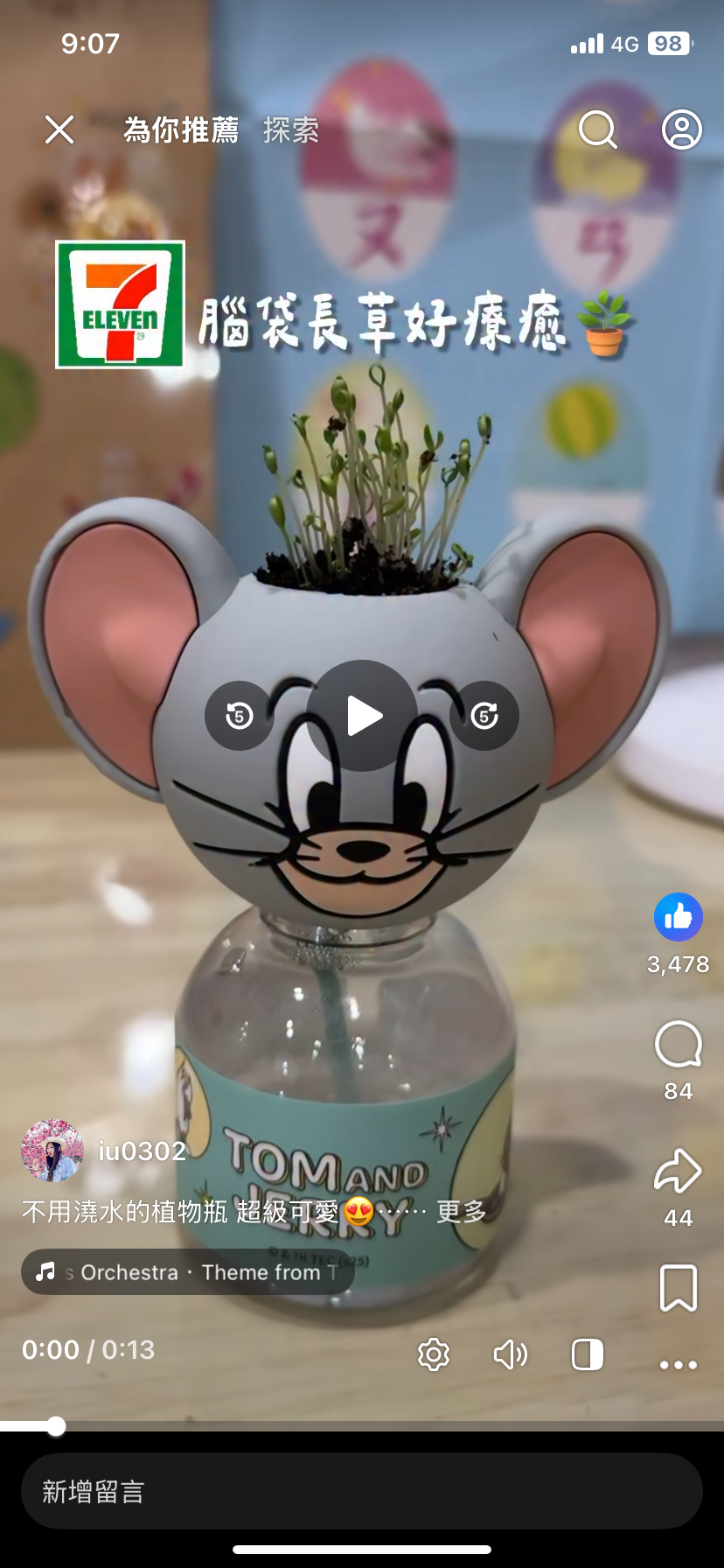Open iu0302's profile
The image size is (724, 1568).
coord(142,1151)
